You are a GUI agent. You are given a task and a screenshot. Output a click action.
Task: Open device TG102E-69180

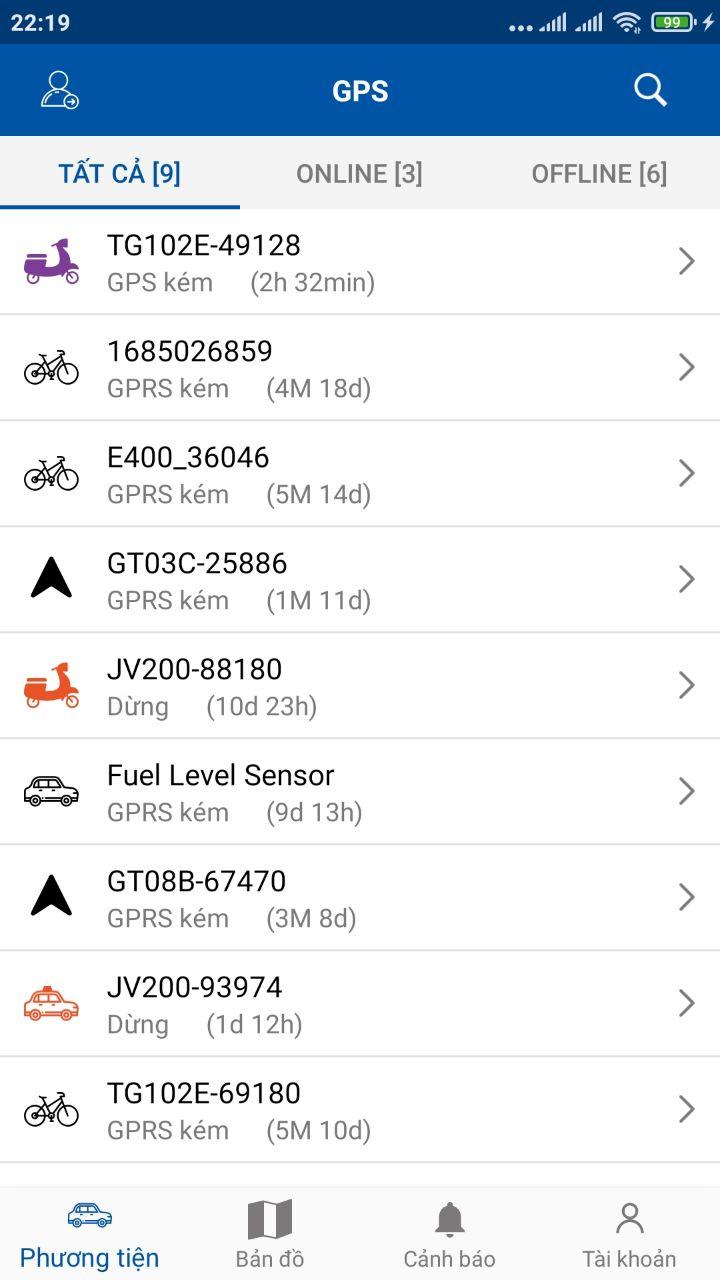(x=360, y=1110)
